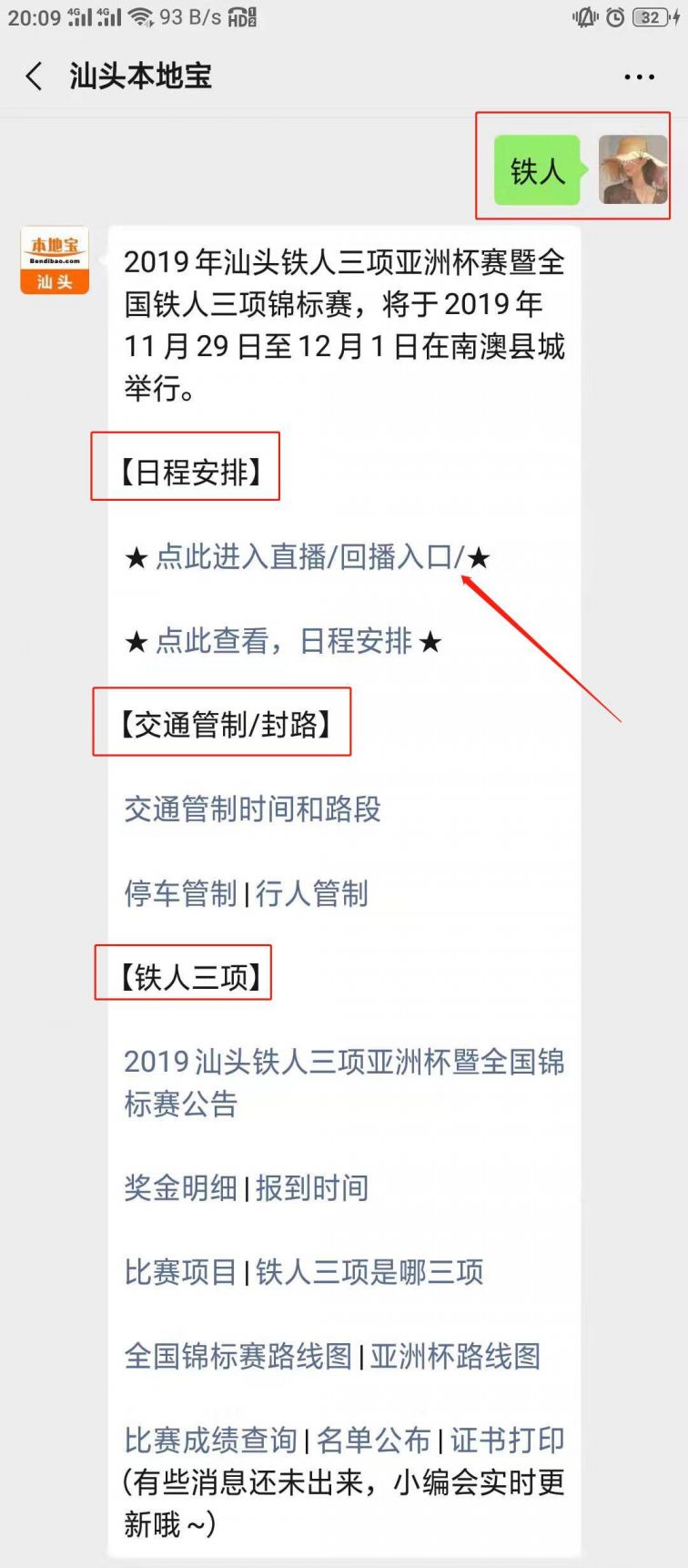The image size is (688, 1568).
Task: Open 名单公布 link
Action: coord(373,1440)
